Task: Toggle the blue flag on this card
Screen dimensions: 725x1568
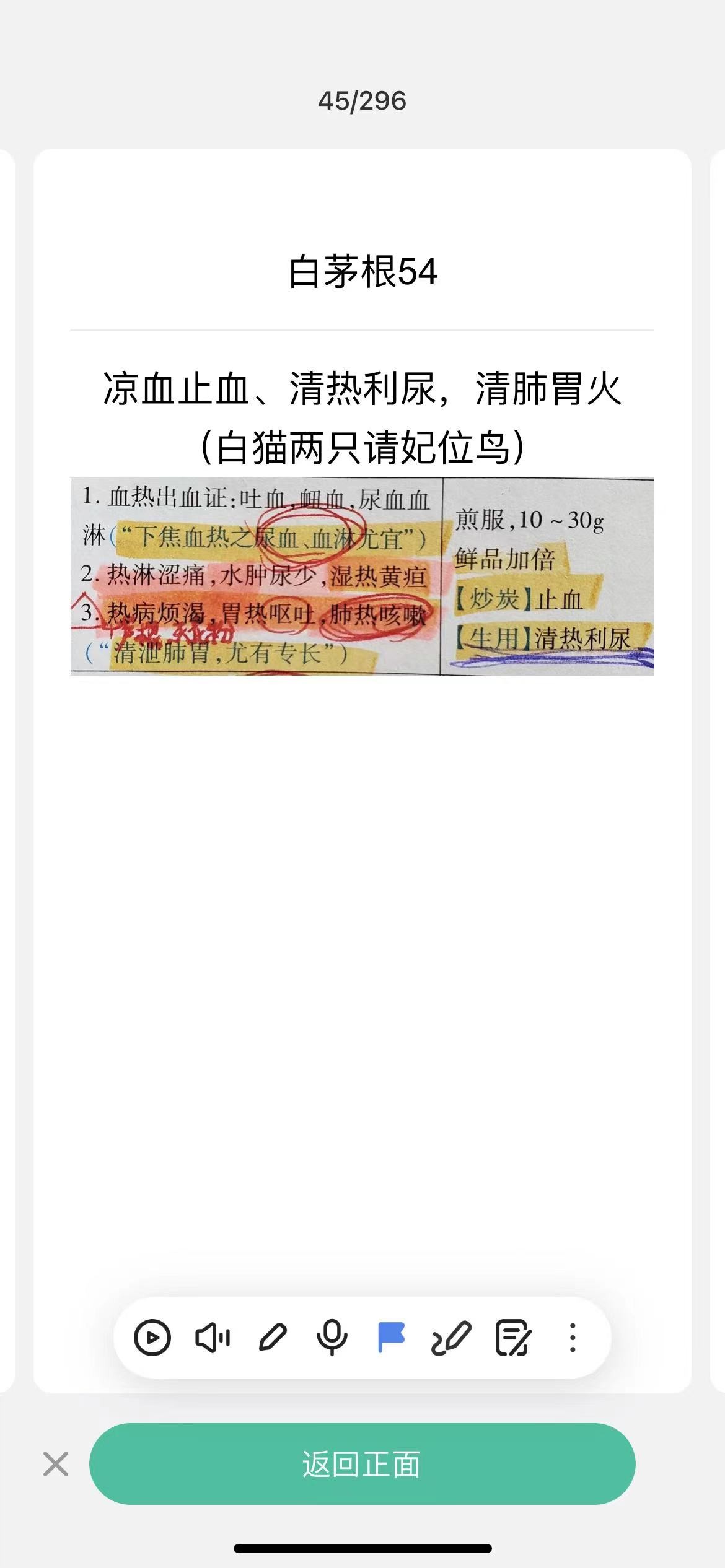Action: tap(391, 1338)
